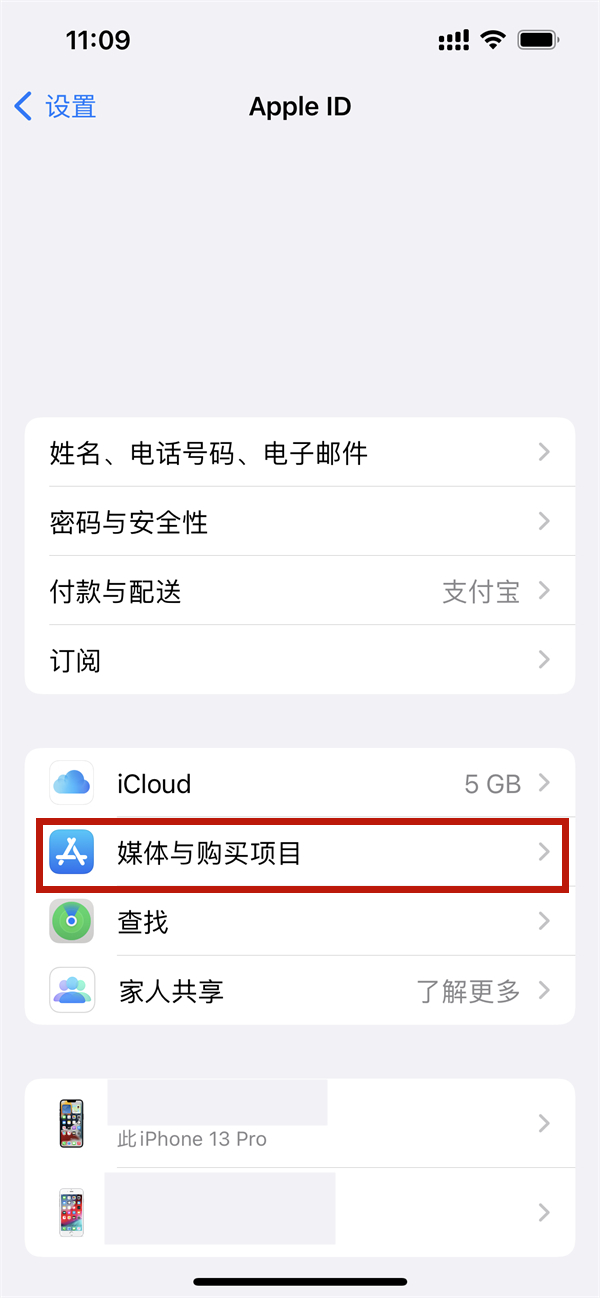600x1298 pixels.
Task: Open the 订阅 row
Action: [x=300, y=660]
